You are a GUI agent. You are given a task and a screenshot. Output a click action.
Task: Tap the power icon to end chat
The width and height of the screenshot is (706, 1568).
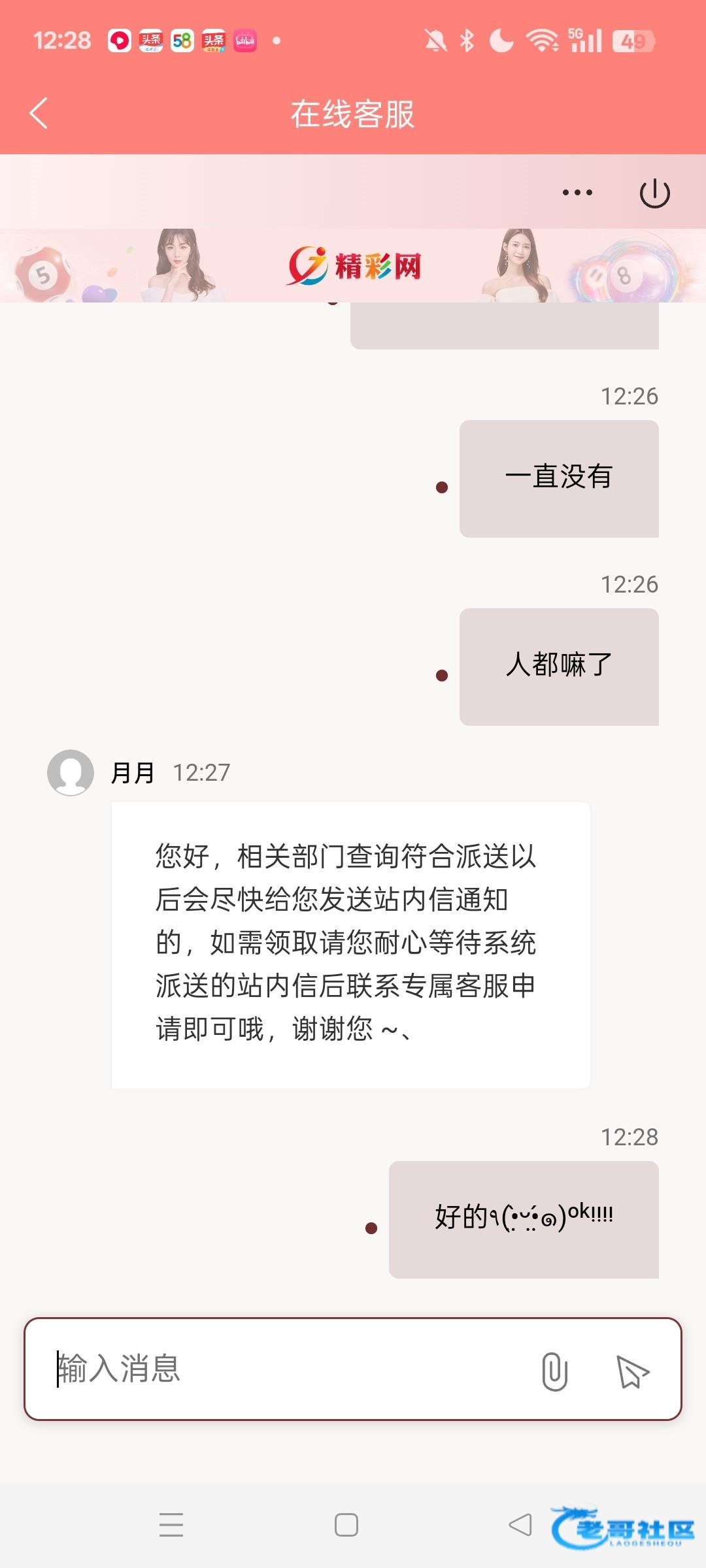coord(654,193)
